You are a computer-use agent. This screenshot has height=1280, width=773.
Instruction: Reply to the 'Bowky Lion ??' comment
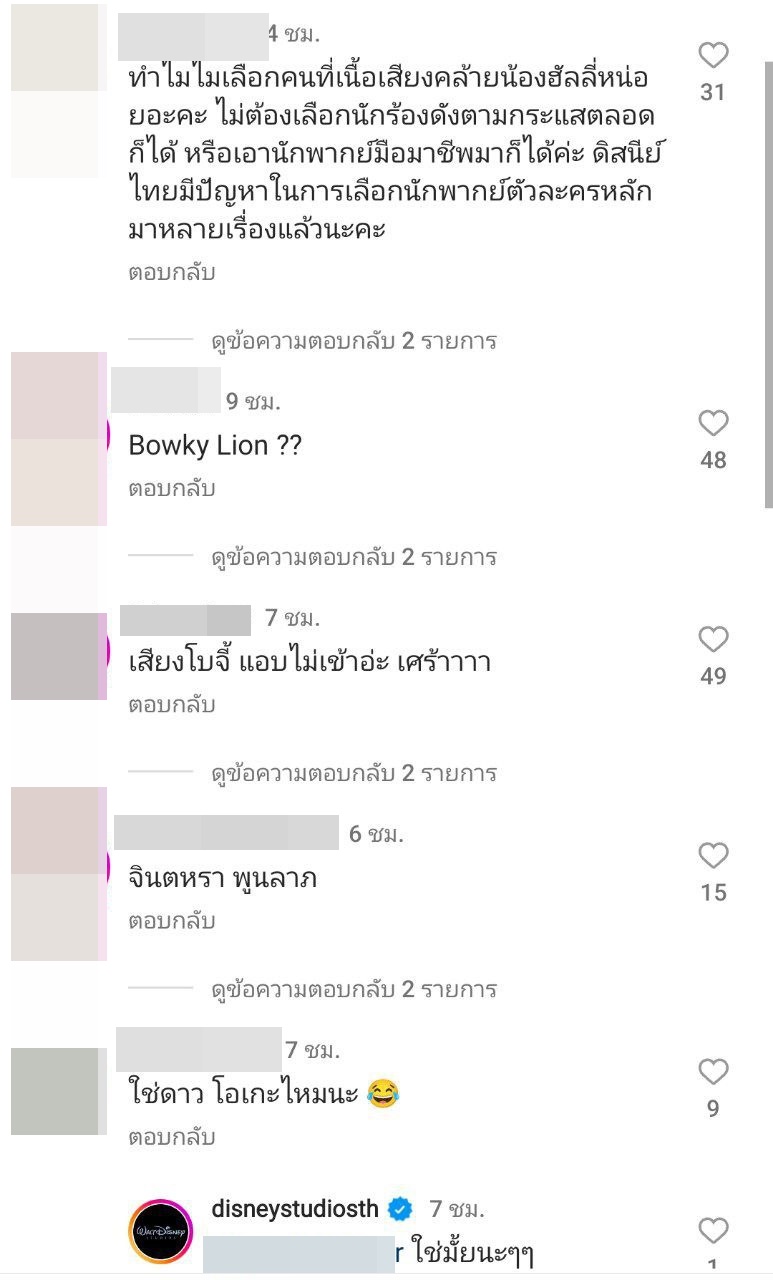coord(172,489)
